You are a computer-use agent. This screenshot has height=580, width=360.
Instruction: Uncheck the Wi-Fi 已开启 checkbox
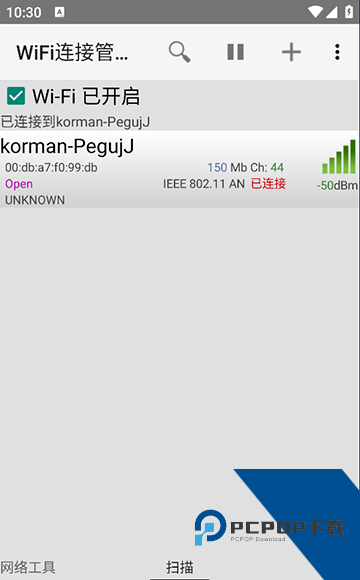(x=16, y=96)
